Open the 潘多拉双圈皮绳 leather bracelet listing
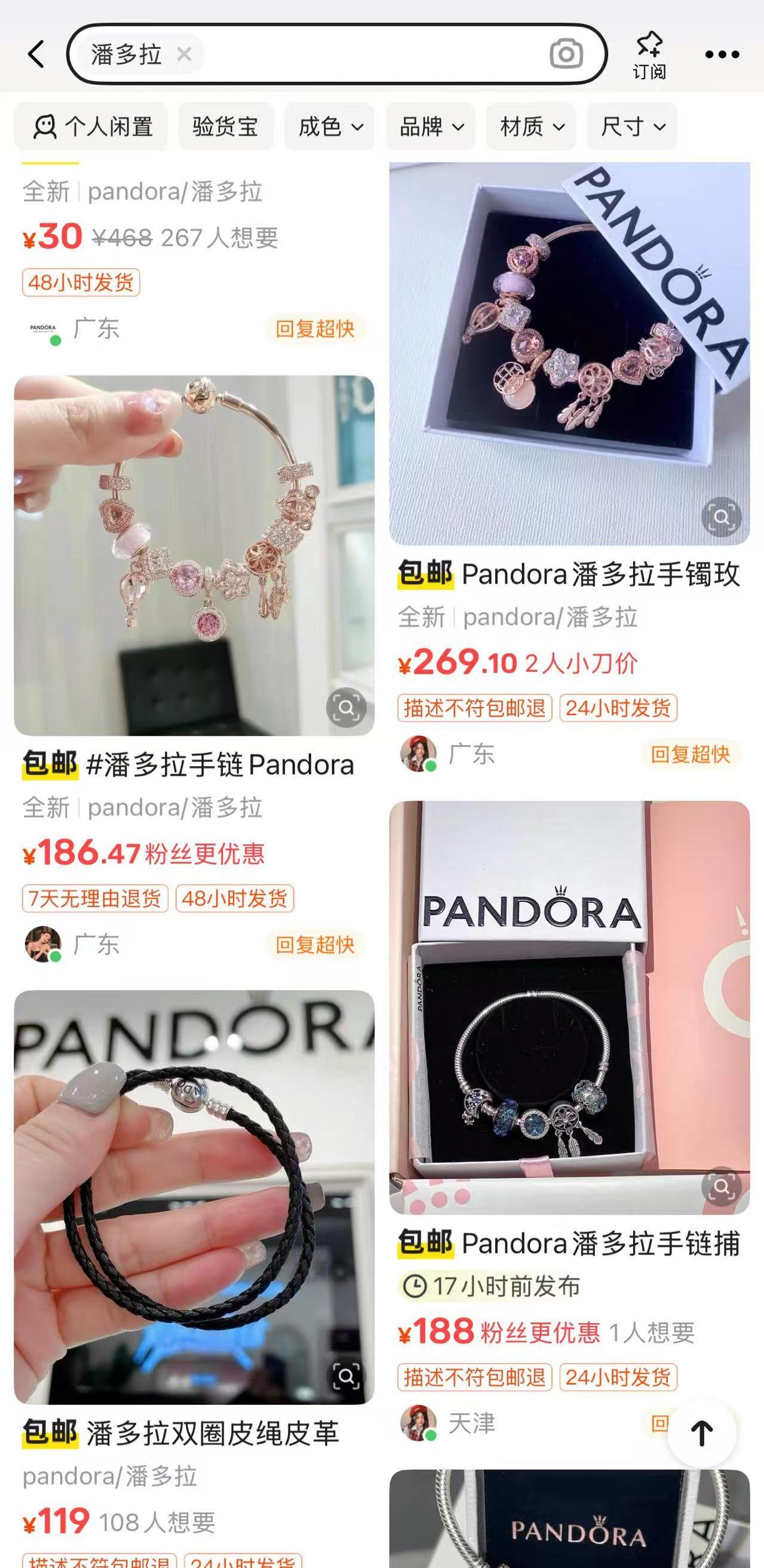The image size is (764, 1568). (x=194, y=1196)
